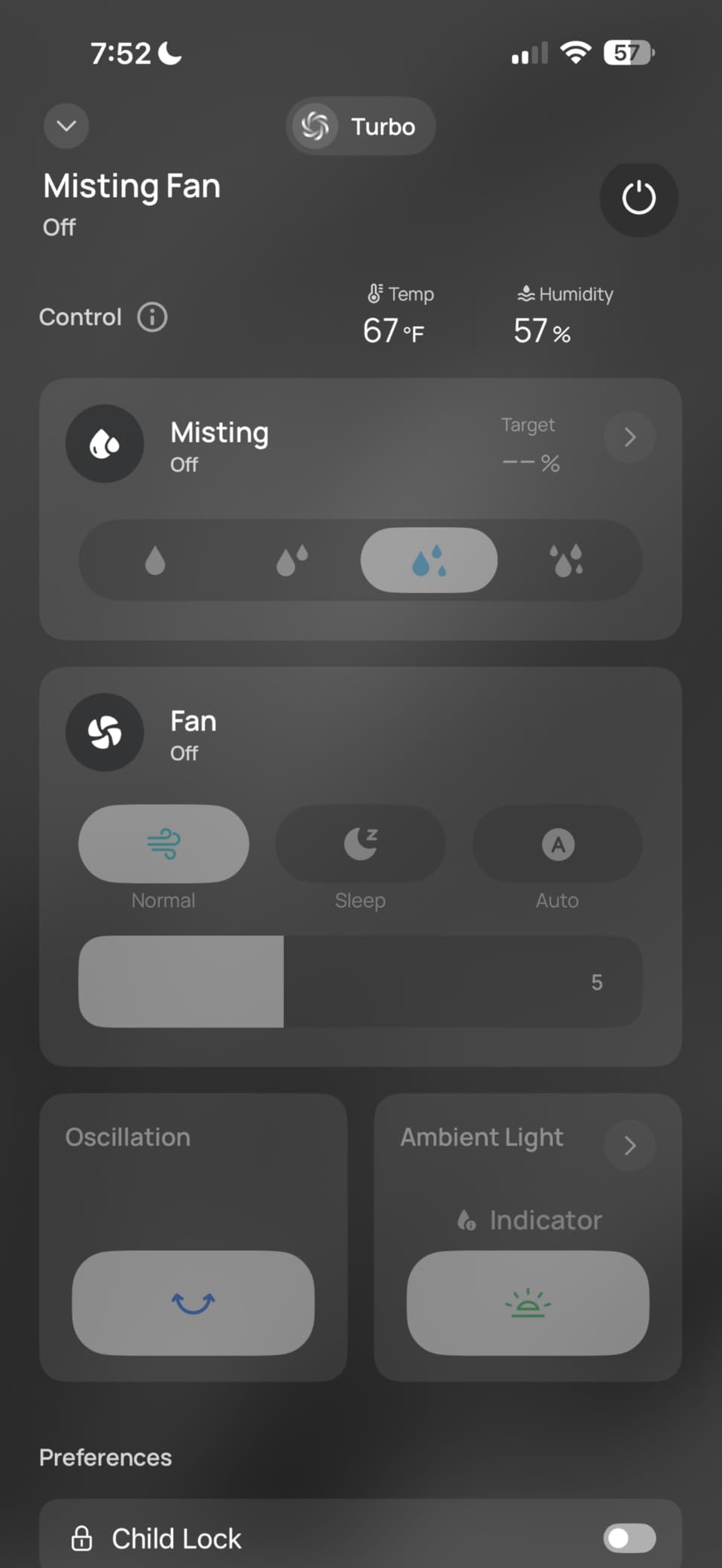Viewport: 722px width, 1568px height.
Task: Collapse the panel with the down chevron
Action: pos(66,126)
